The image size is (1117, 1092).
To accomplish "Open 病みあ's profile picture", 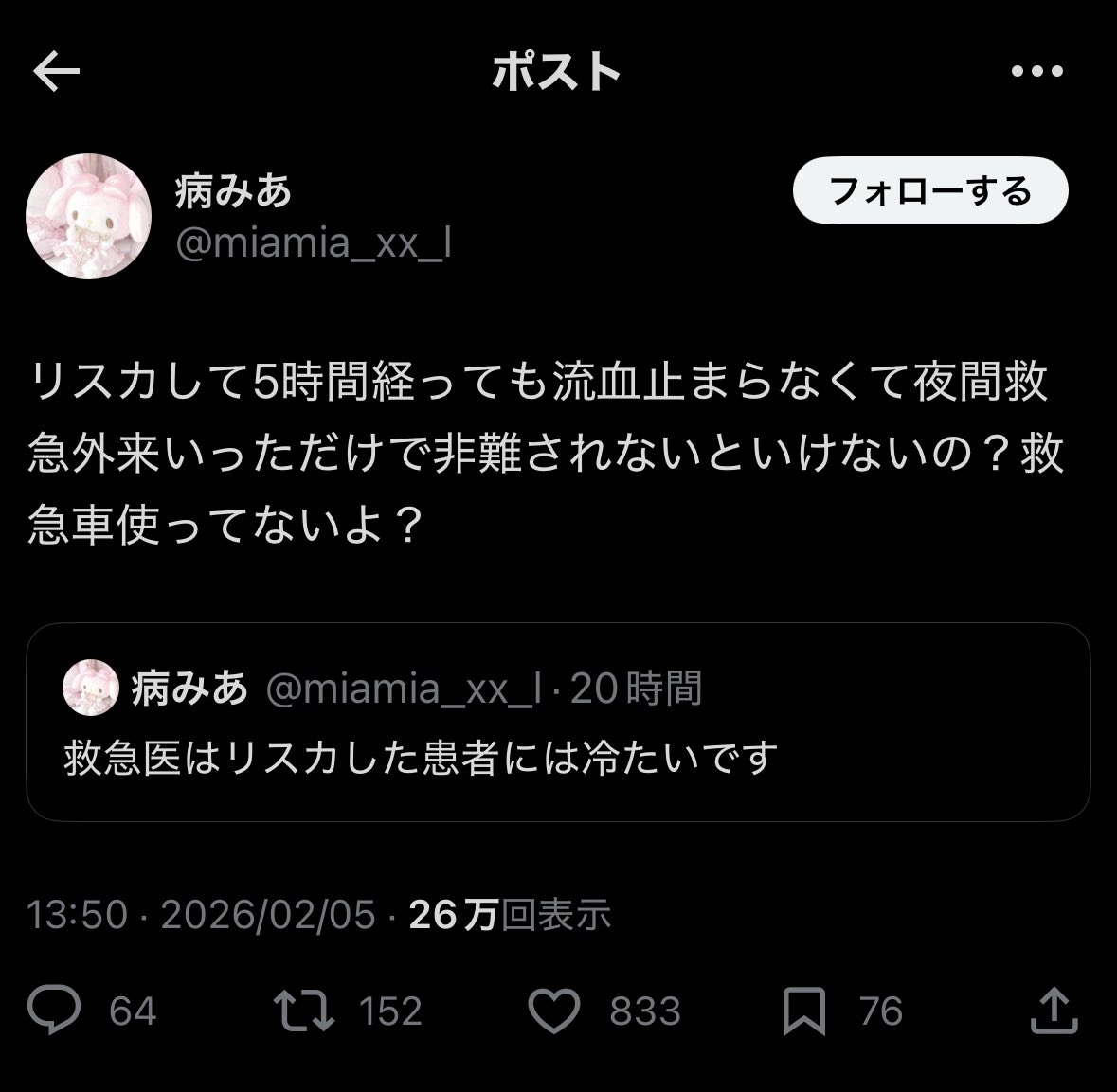I will tap(88, 216).
